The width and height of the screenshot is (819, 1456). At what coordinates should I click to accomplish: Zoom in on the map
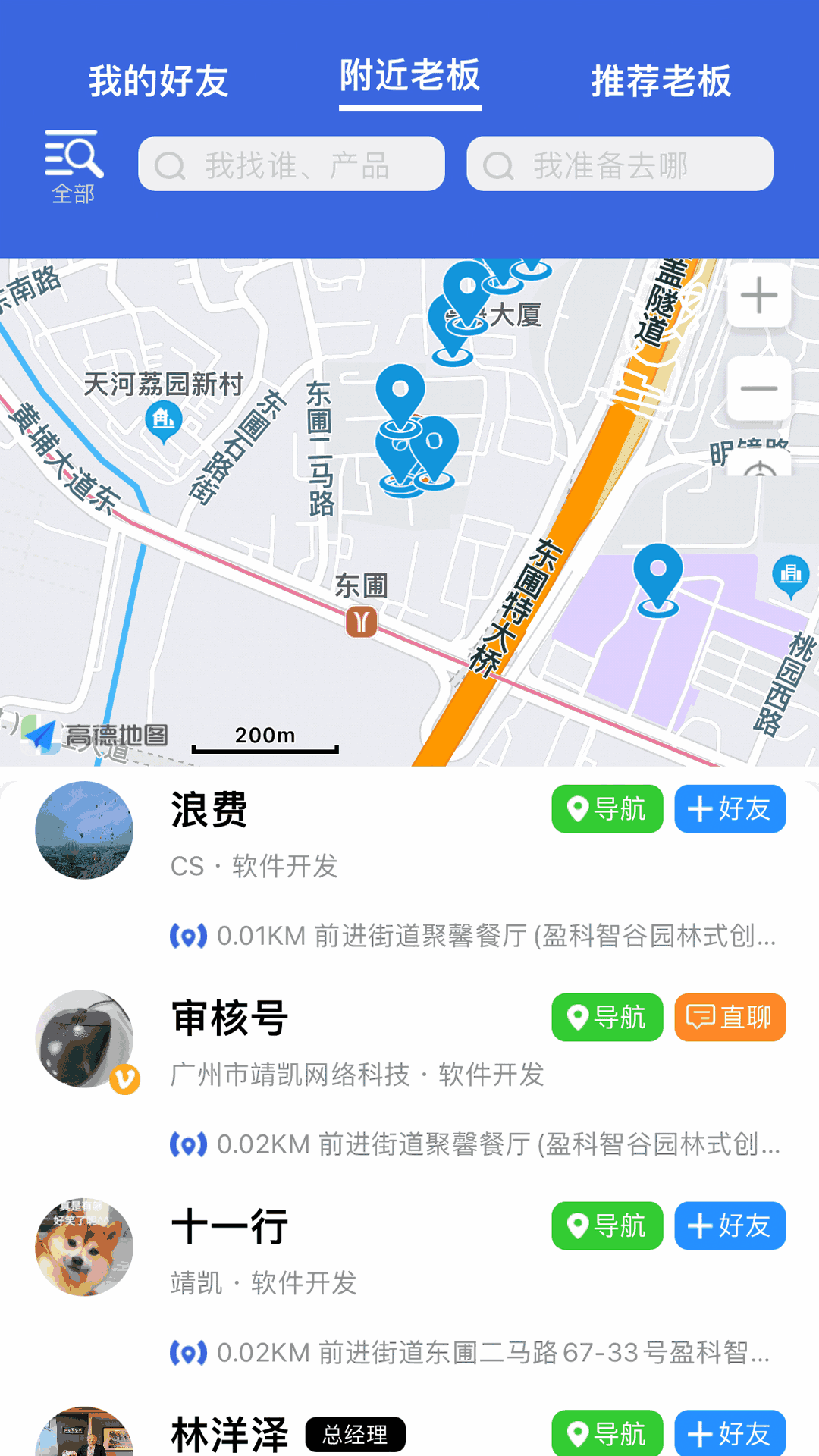tap(758, 296)
